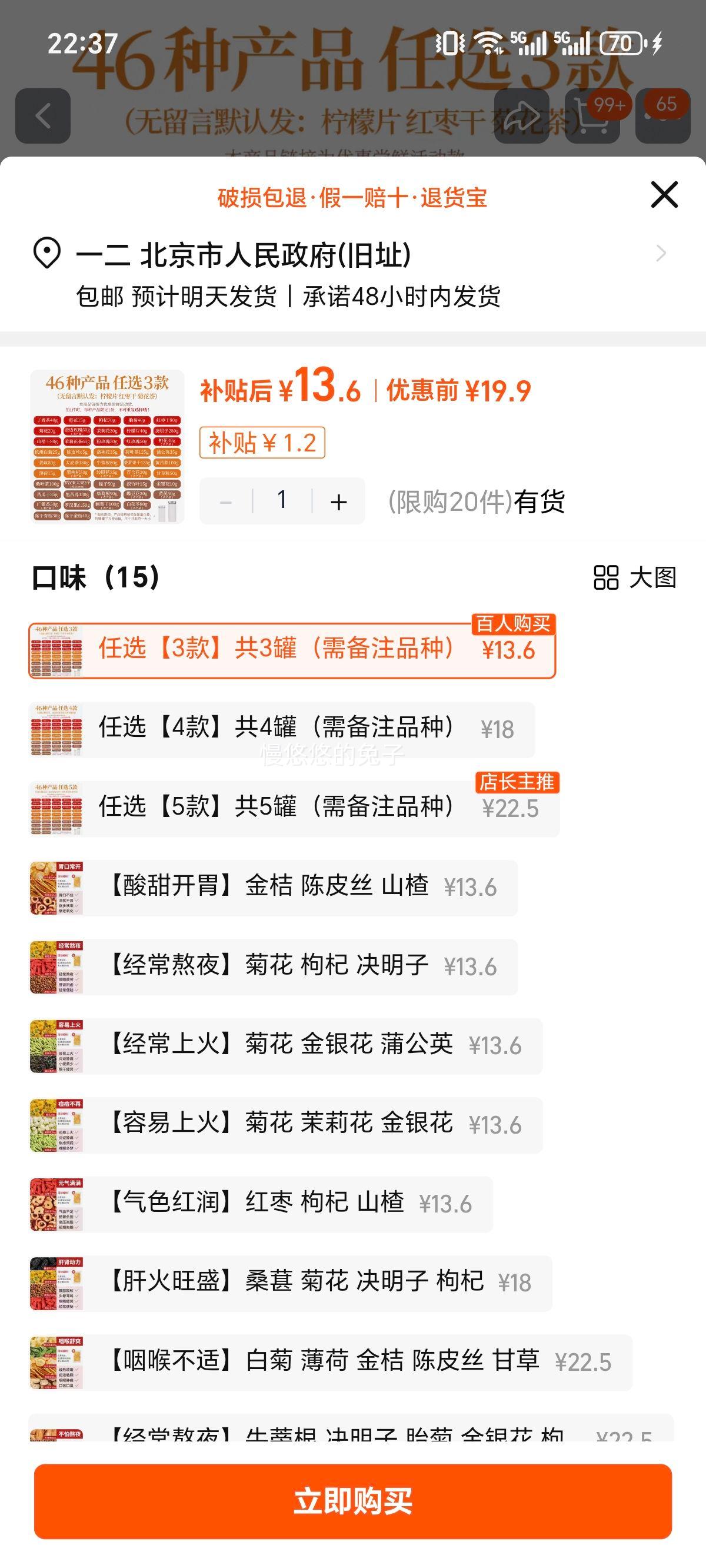Choose 【经常熬夜】菊花 枸杞 决明子
Image resolution: width=706 pixels, height=1568 pixels.
click(x=273, y=966)
